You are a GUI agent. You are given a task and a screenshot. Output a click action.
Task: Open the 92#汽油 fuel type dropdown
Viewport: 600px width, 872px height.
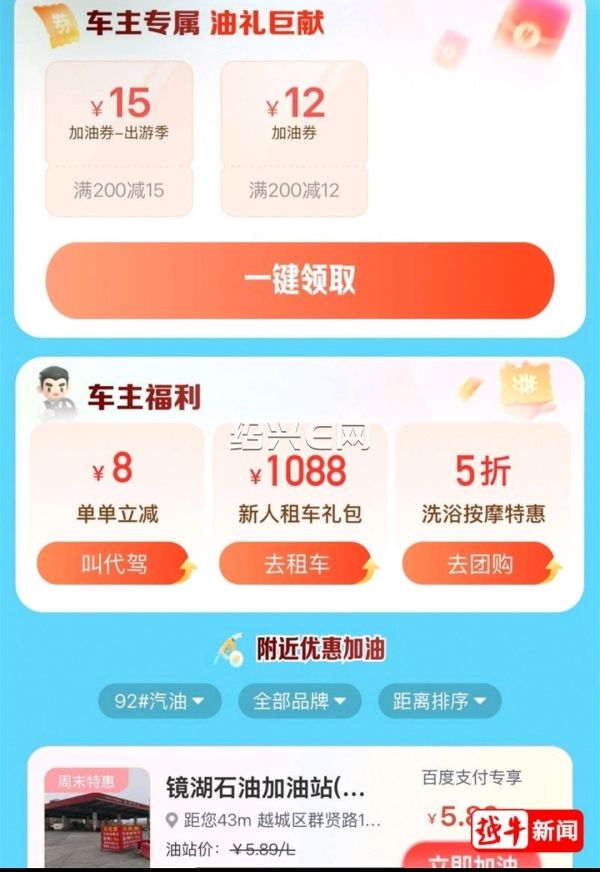tap(159, 701)
